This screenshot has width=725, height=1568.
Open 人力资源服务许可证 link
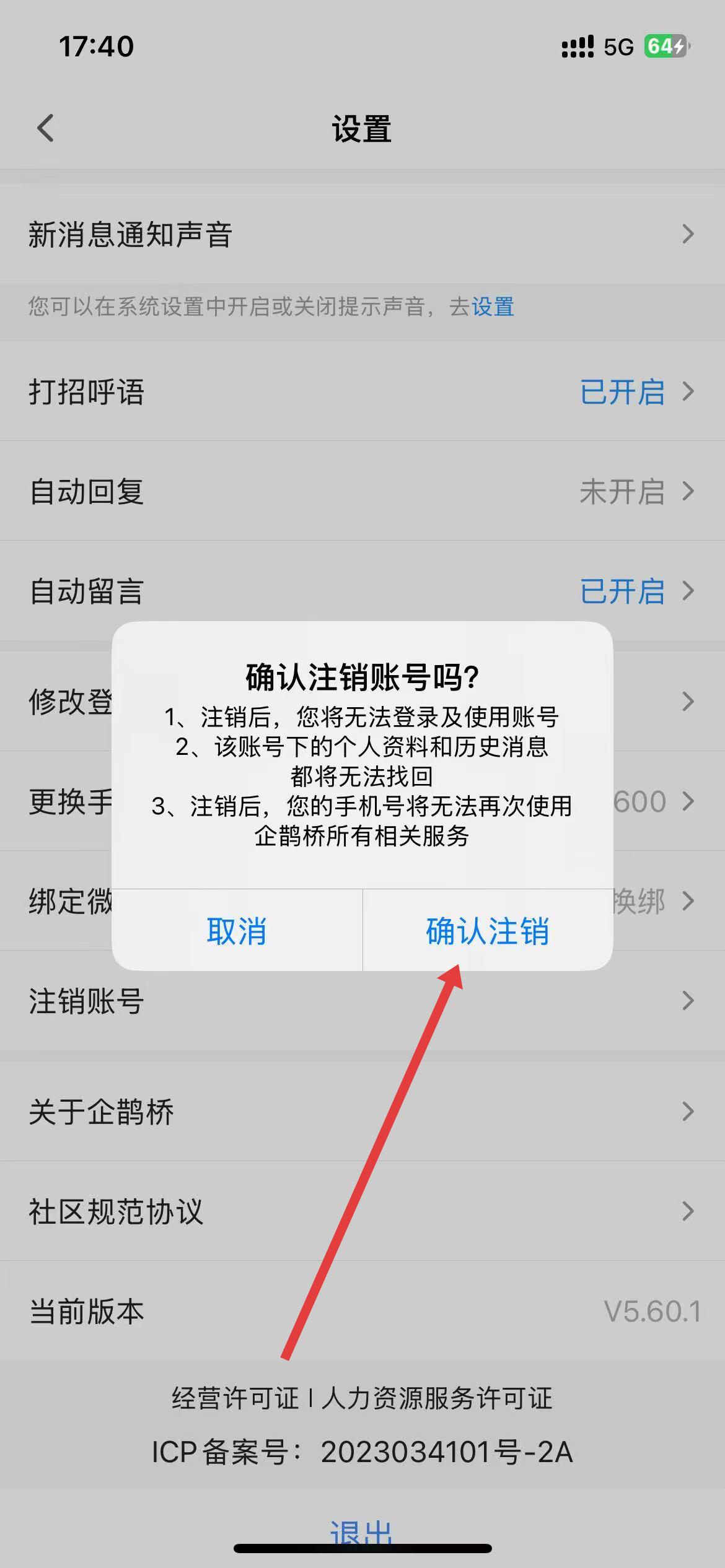point(437,1398)
